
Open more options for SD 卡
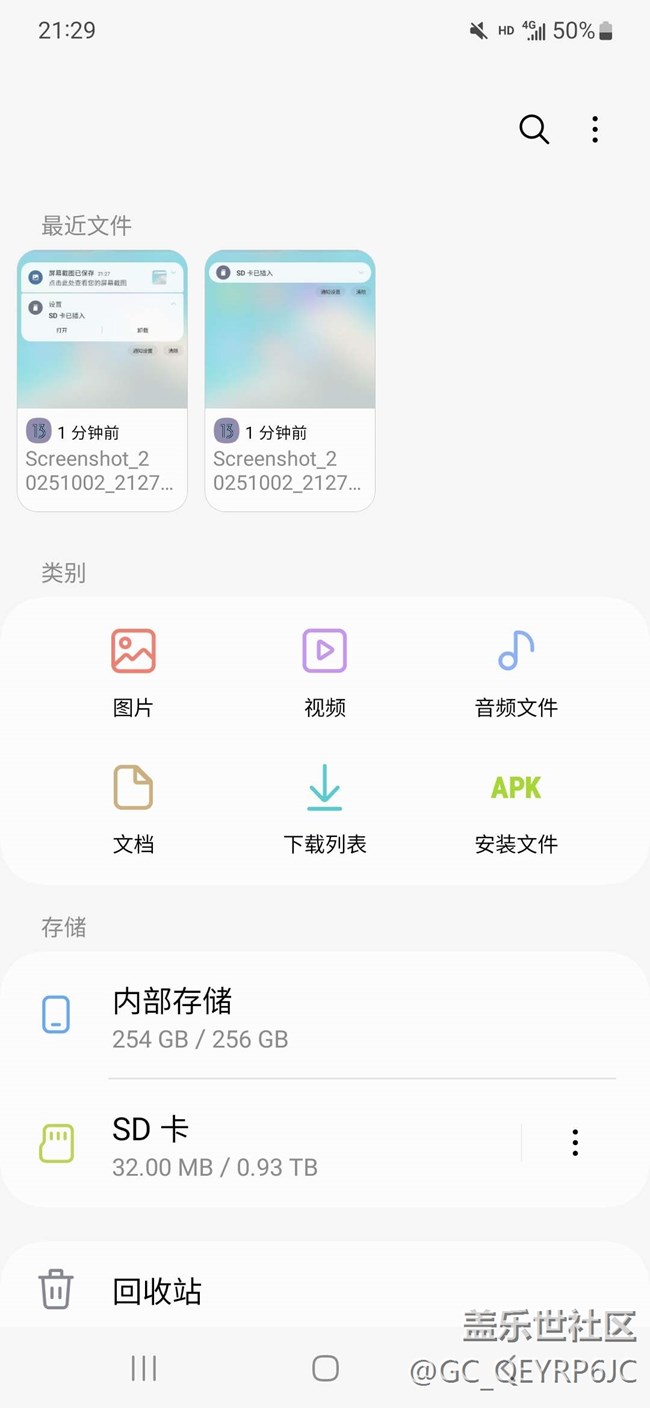pyautogui.click(x=575, y=1143)
